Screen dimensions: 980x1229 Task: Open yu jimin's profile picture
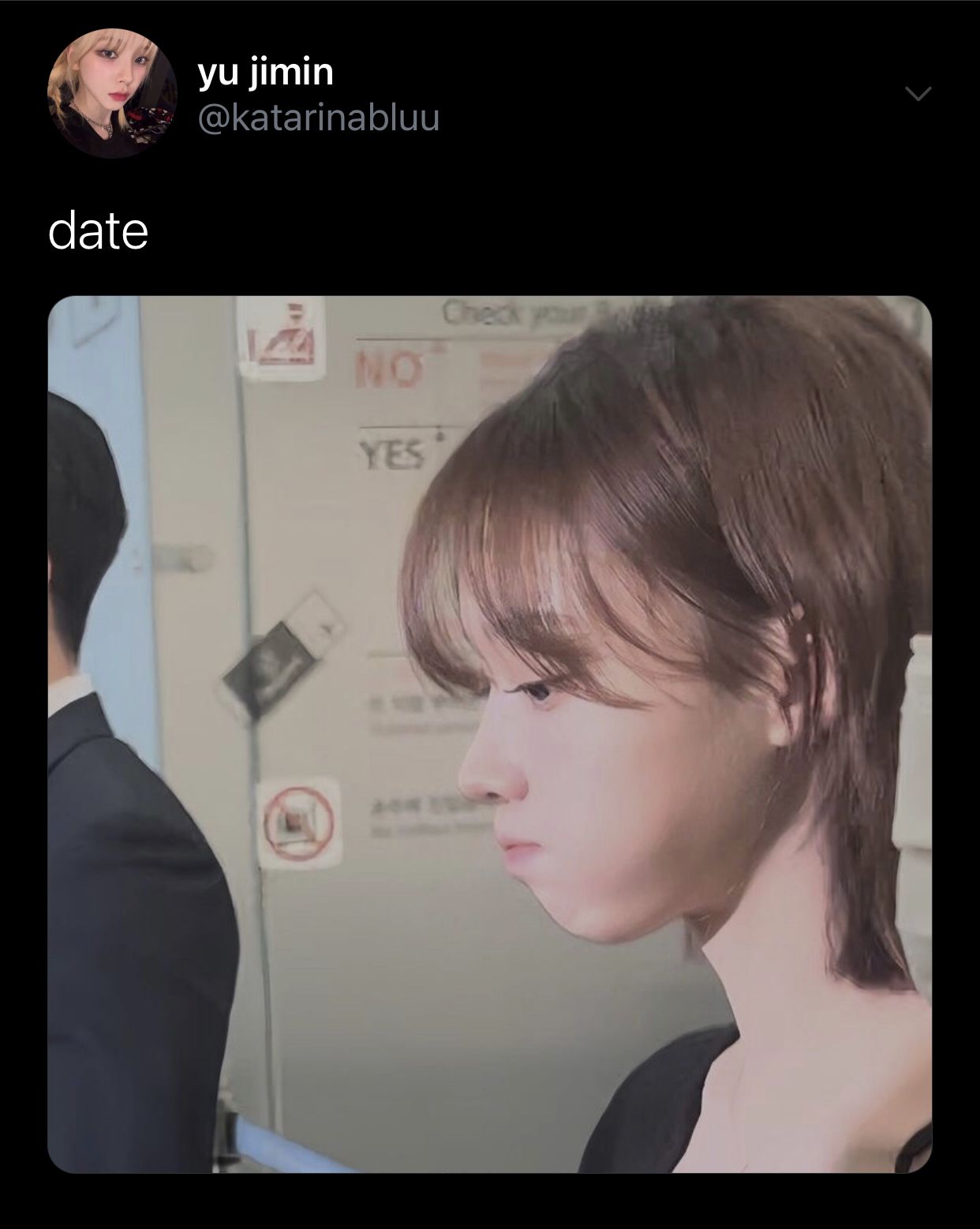112,93
